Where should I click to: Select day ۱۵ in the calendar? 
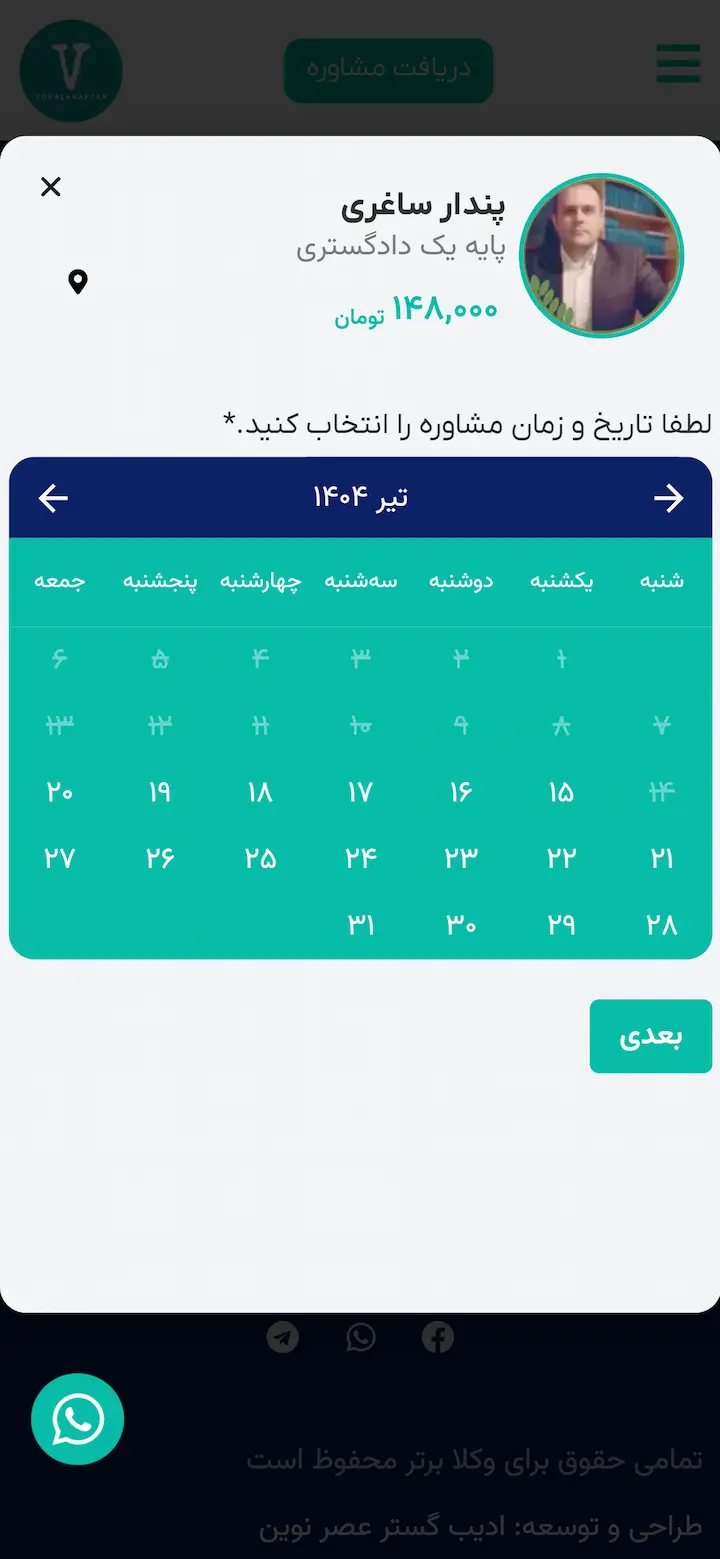click(561, 793)
